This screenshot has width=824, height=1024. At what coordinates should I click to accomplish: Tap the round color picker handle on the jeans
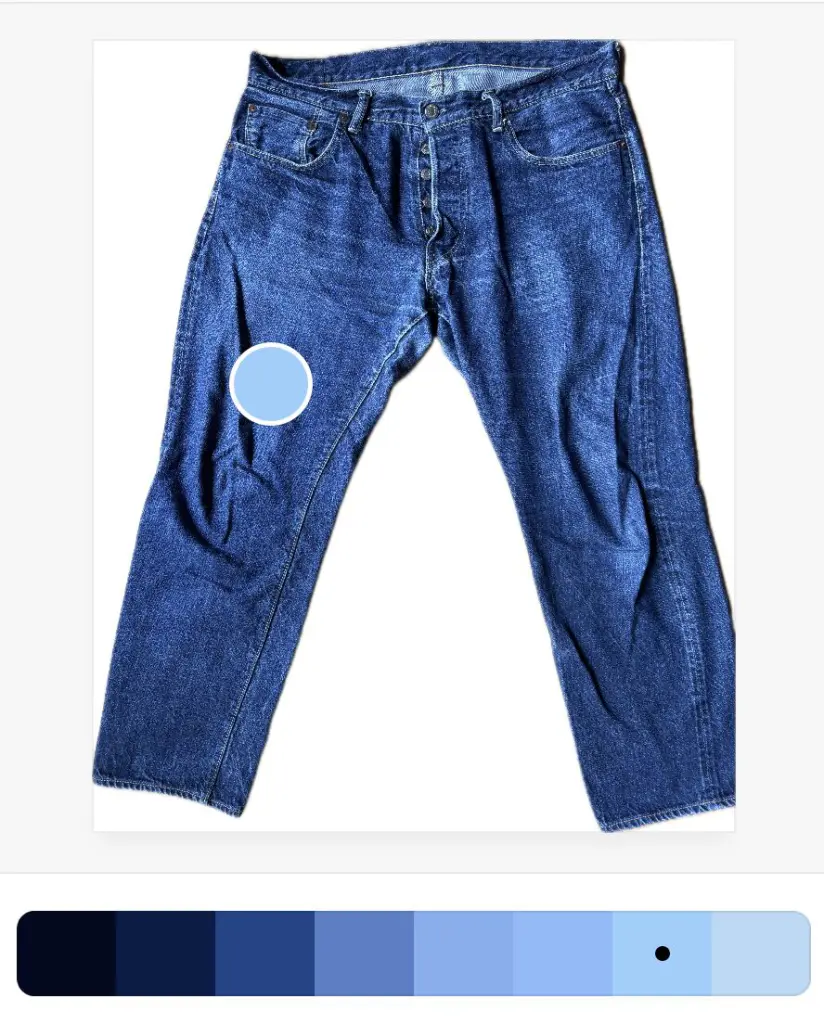271,384
